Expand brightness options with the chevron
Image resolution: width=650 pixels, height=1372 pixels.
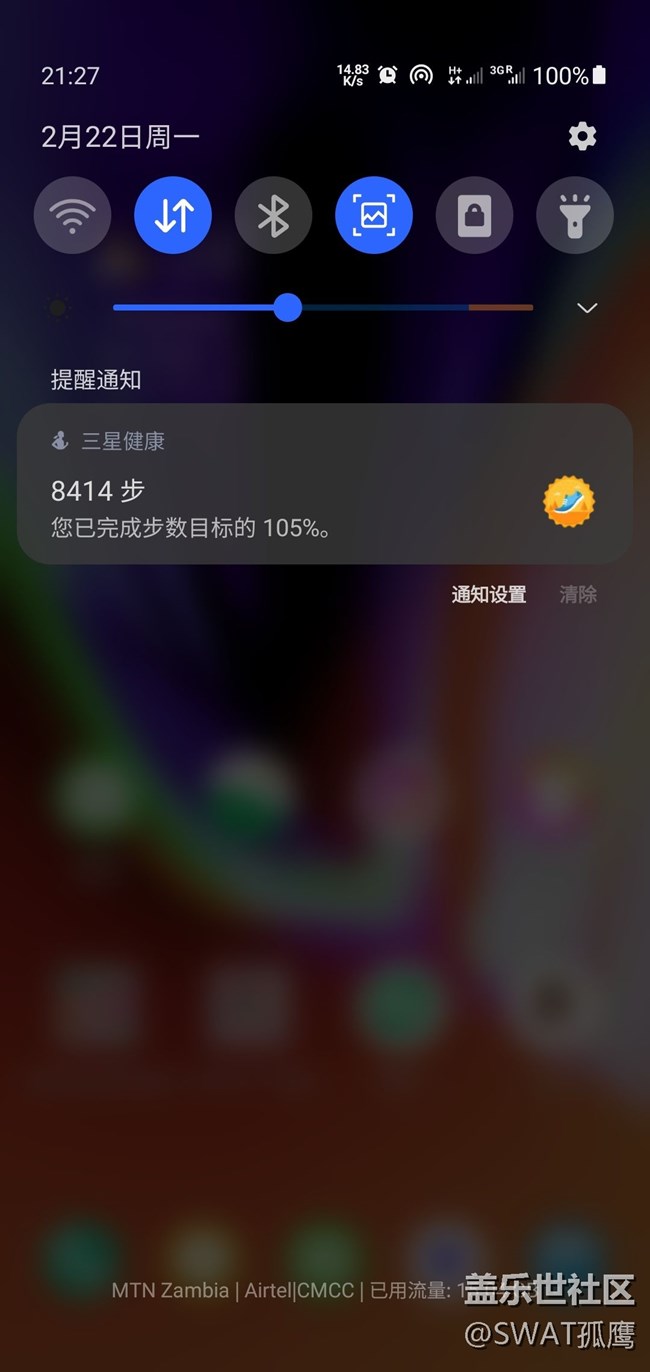point(587,308)
